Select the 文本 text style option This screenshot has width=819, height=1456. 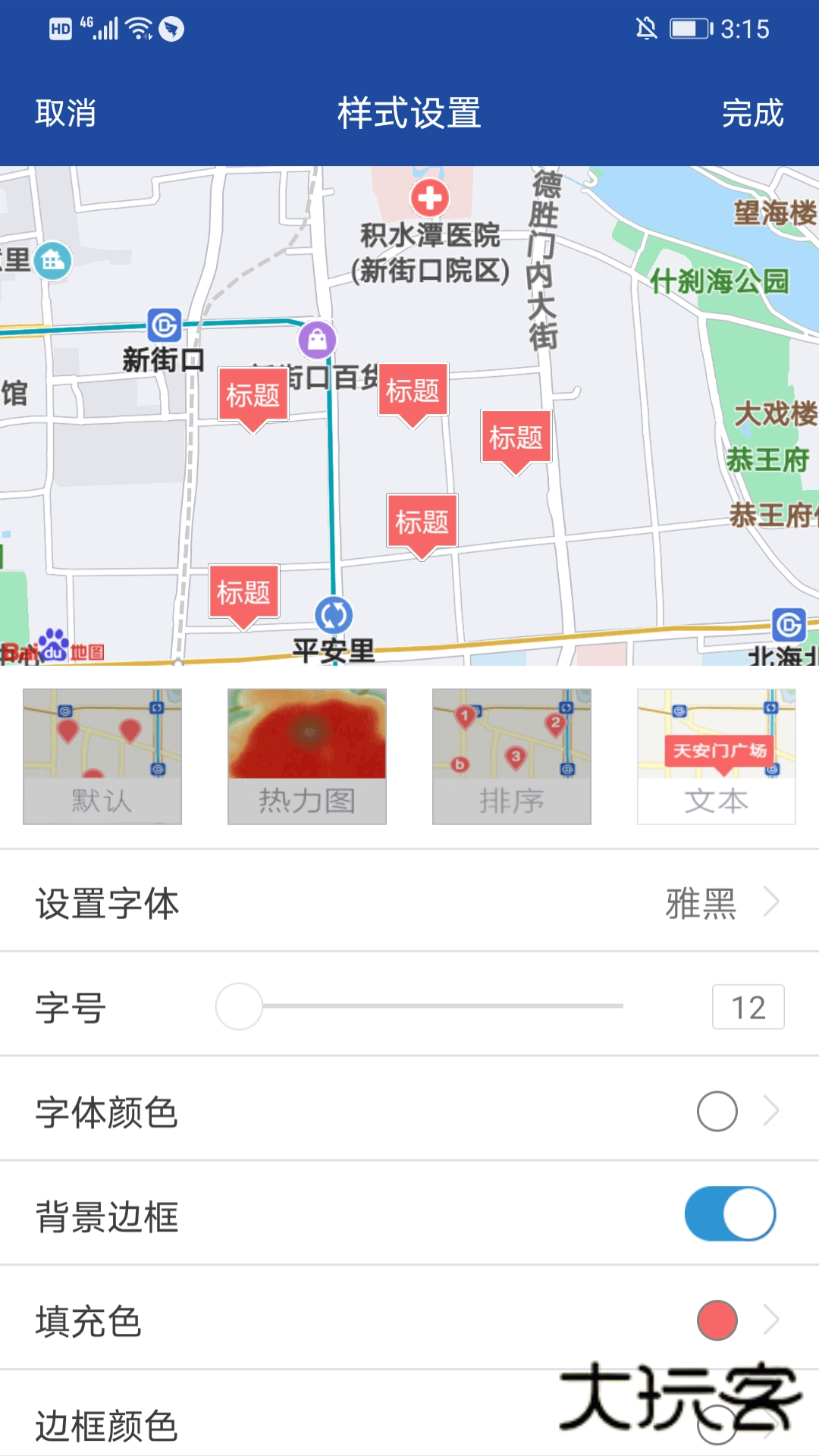click(715, 755)
